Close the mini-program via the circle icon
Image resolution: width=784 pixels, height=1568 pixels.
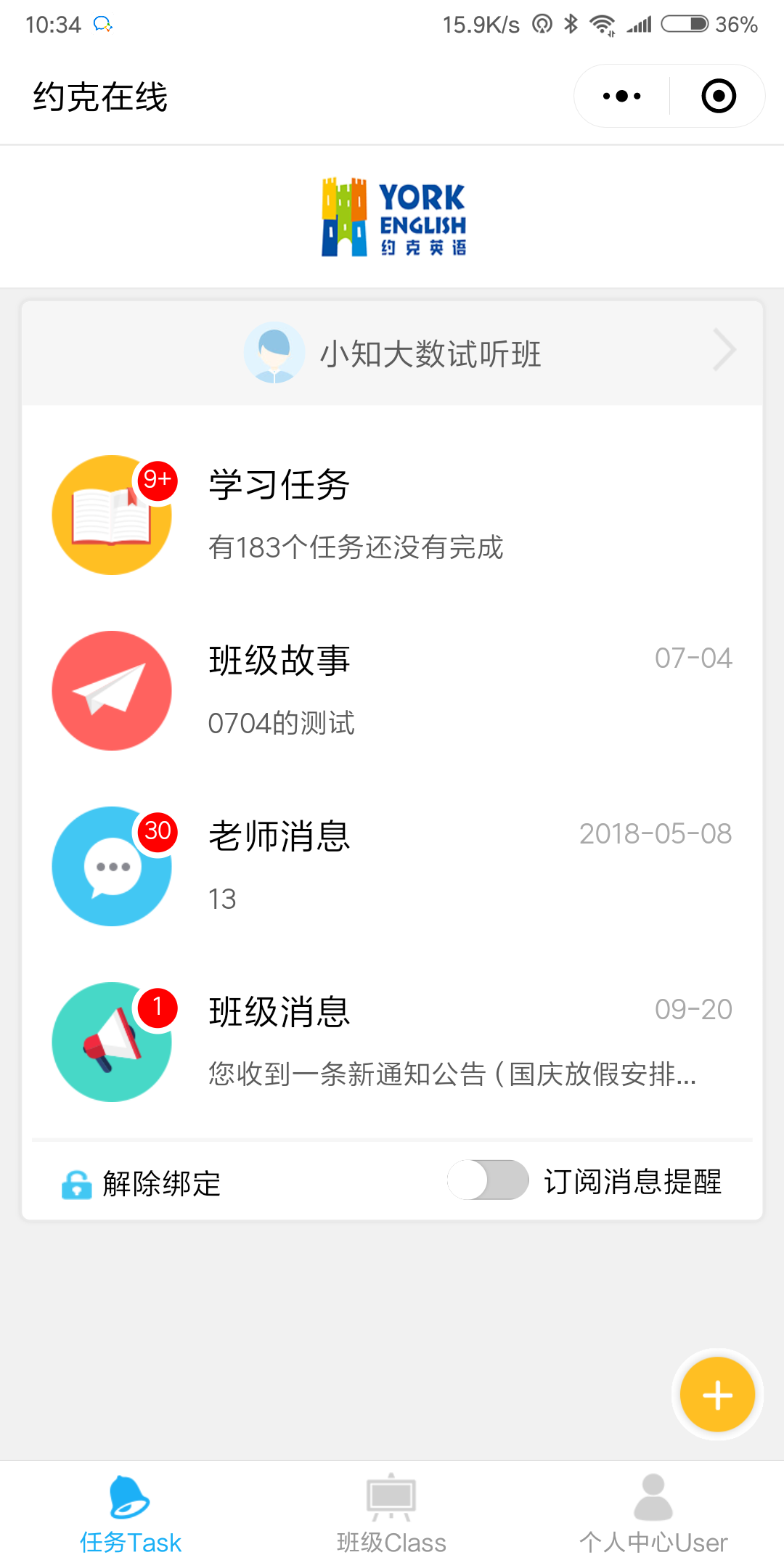click(719, 96)
